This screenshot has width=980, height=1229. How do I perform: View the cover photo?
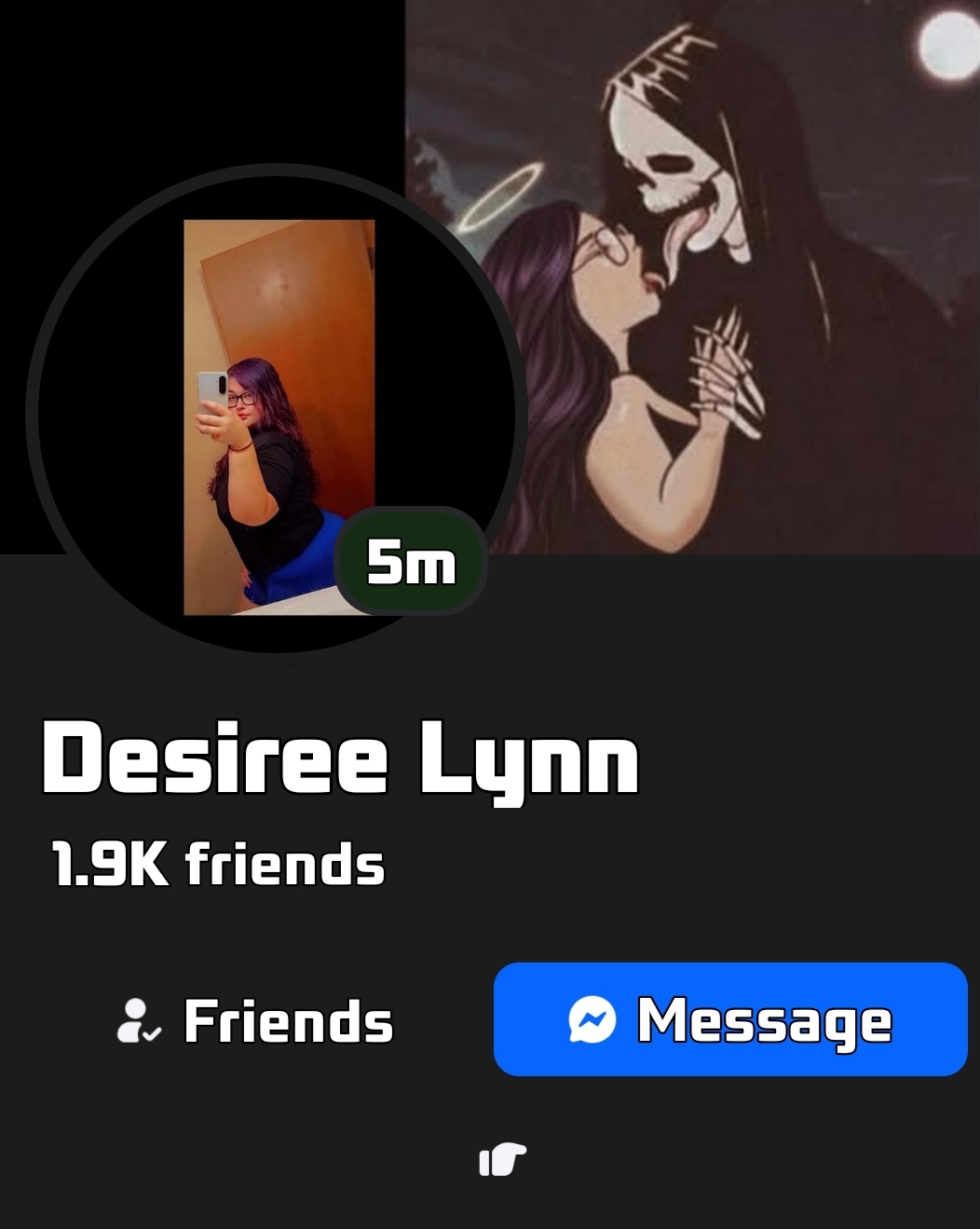[727, 233]
